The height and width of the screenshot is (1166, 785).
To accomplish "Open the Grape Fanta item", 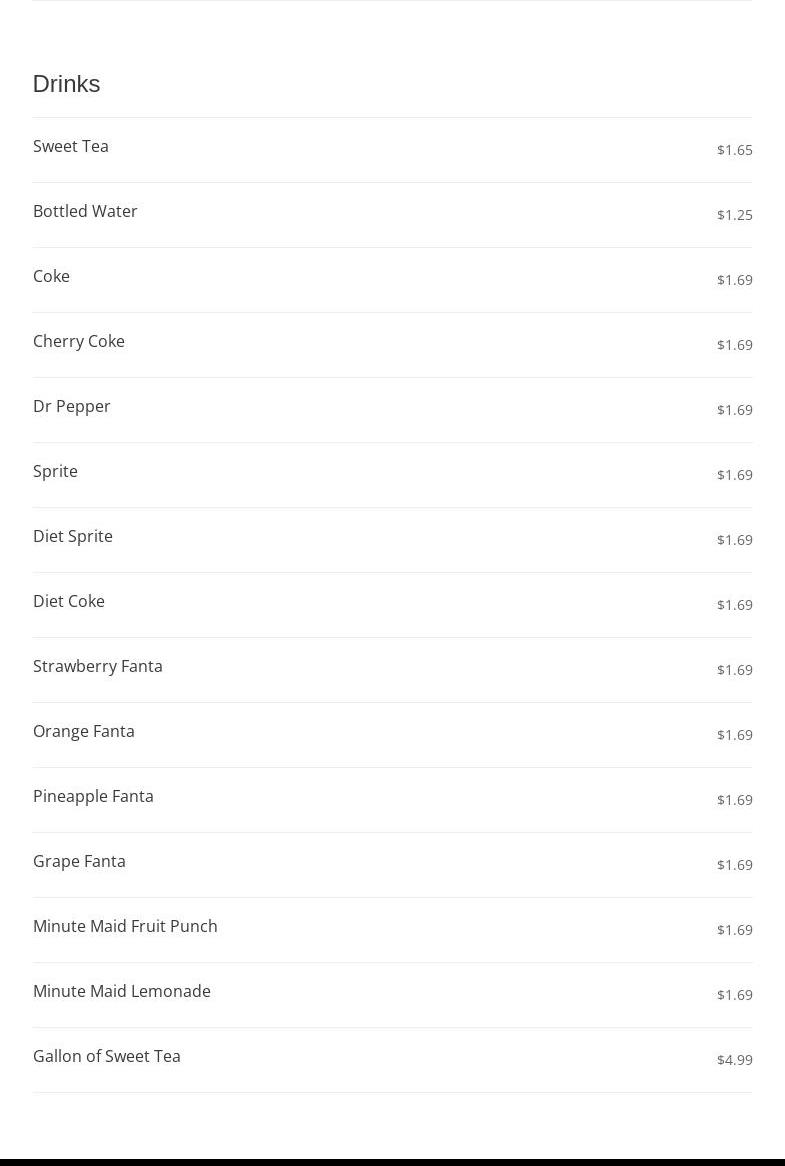I will 80,862.
